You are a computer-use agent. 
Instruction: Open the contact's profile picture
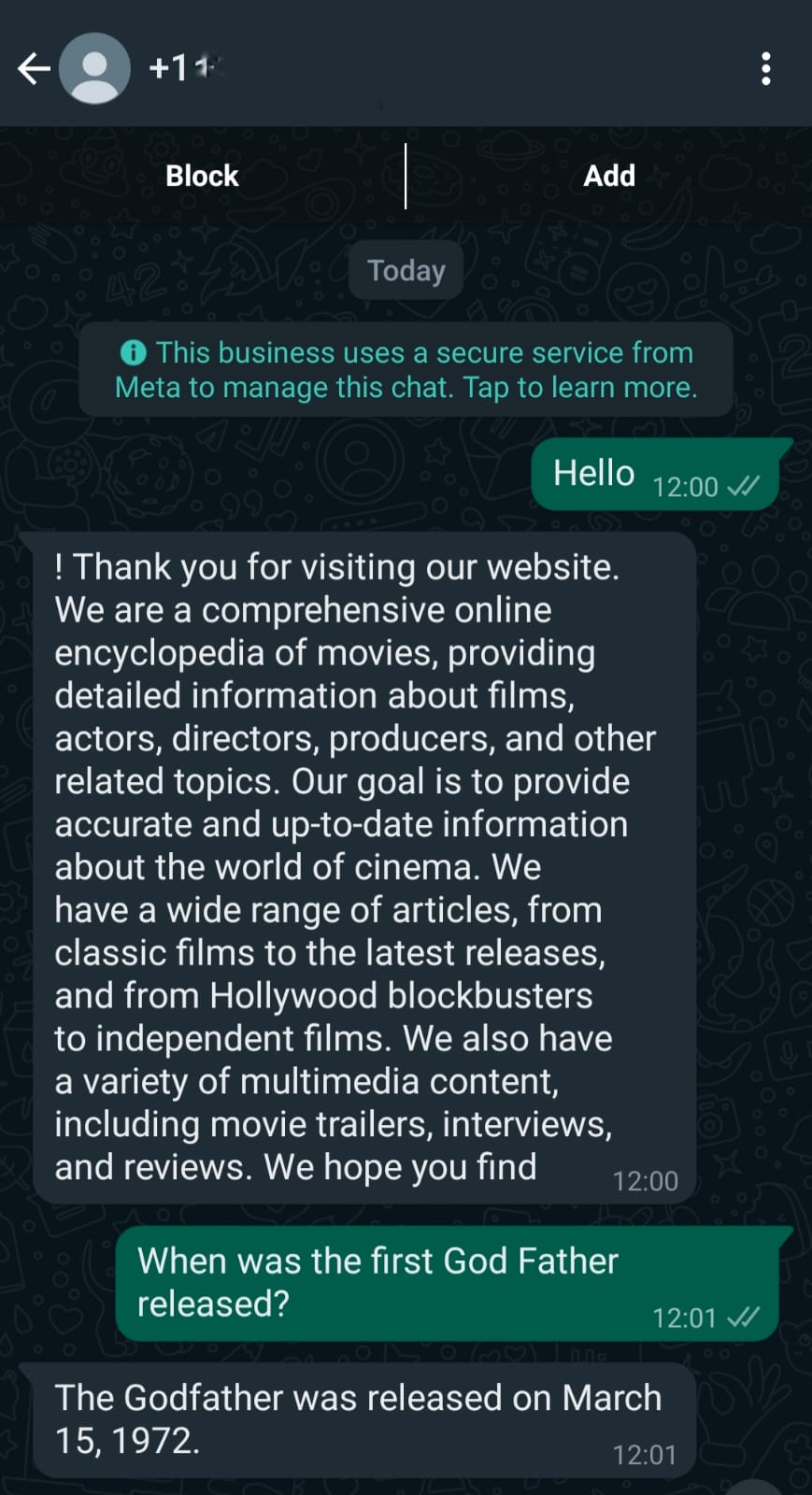tap(94, 68)
